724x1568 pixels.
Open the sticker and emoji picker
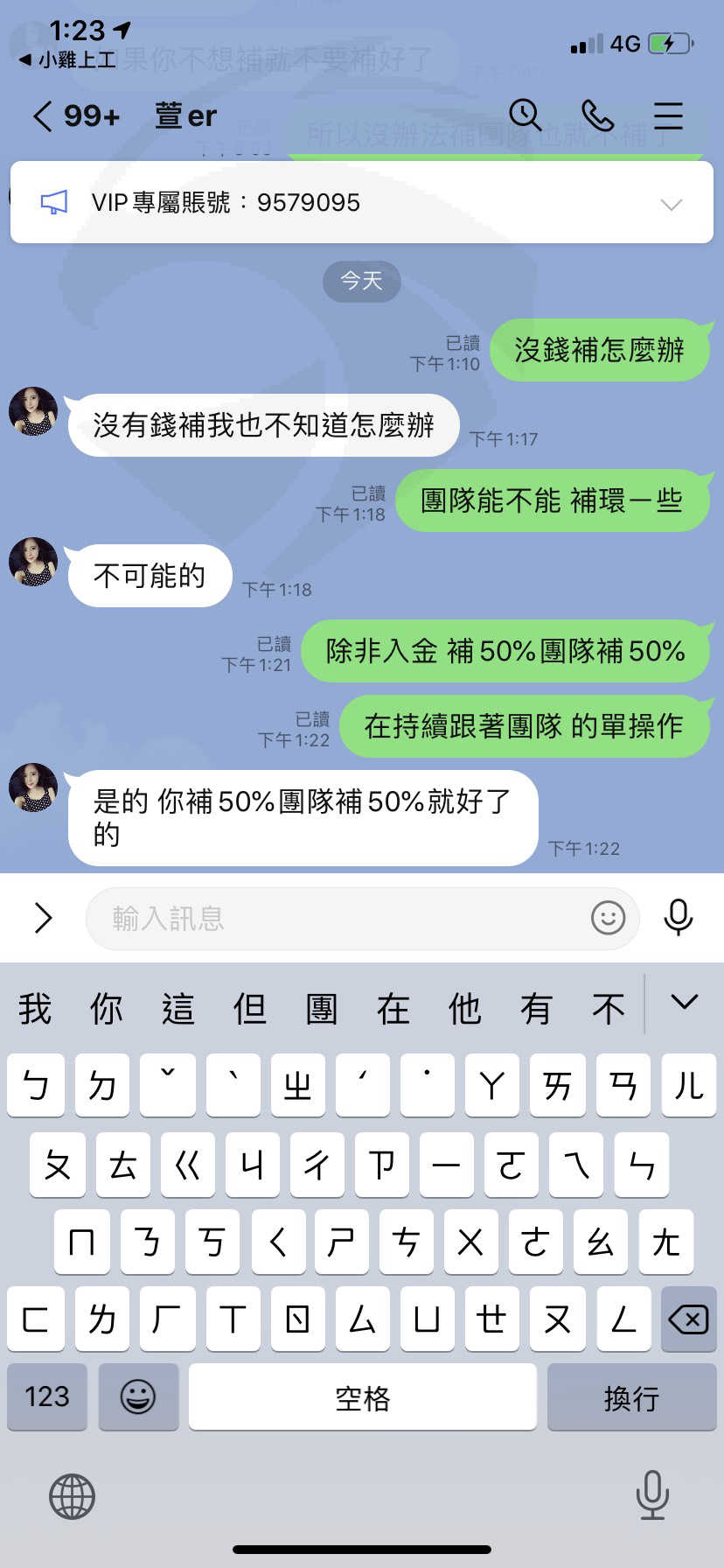(608, 918)
